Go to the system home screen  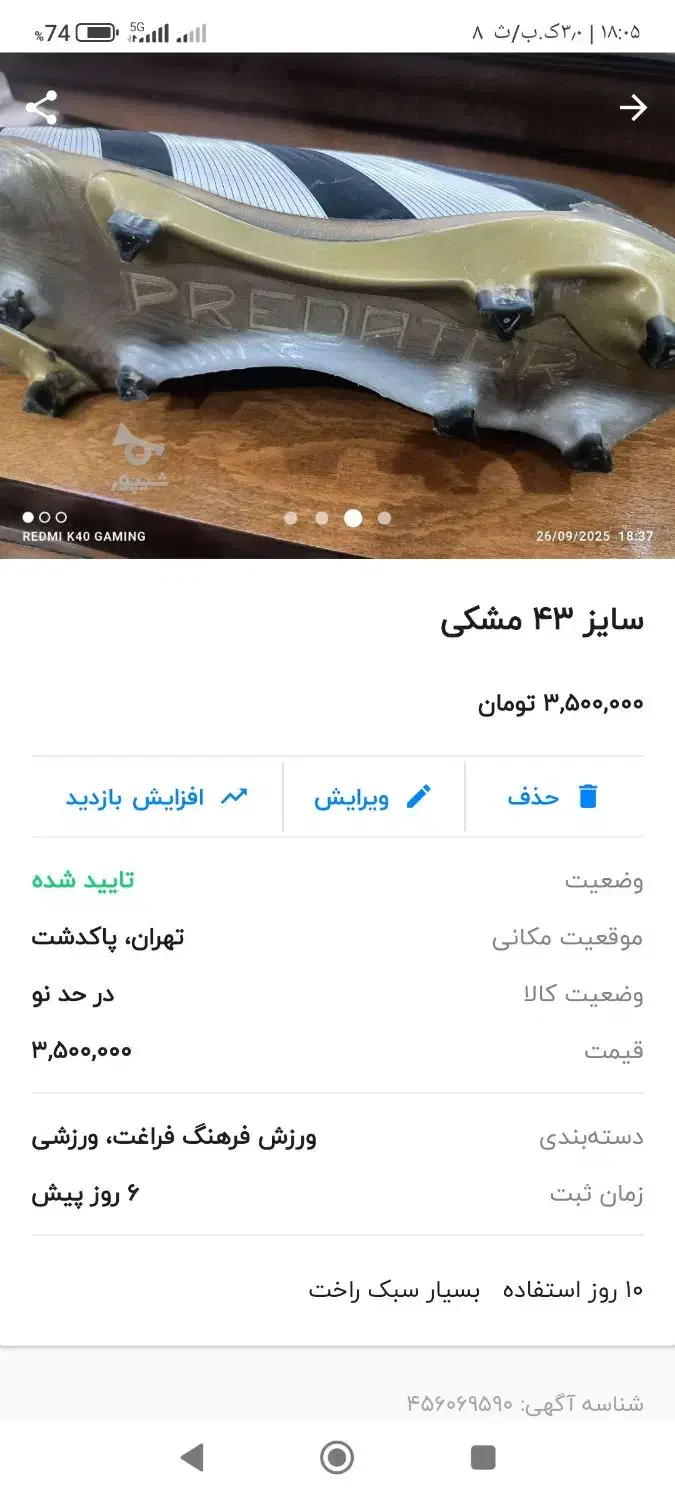click(x=337, y=1458)
